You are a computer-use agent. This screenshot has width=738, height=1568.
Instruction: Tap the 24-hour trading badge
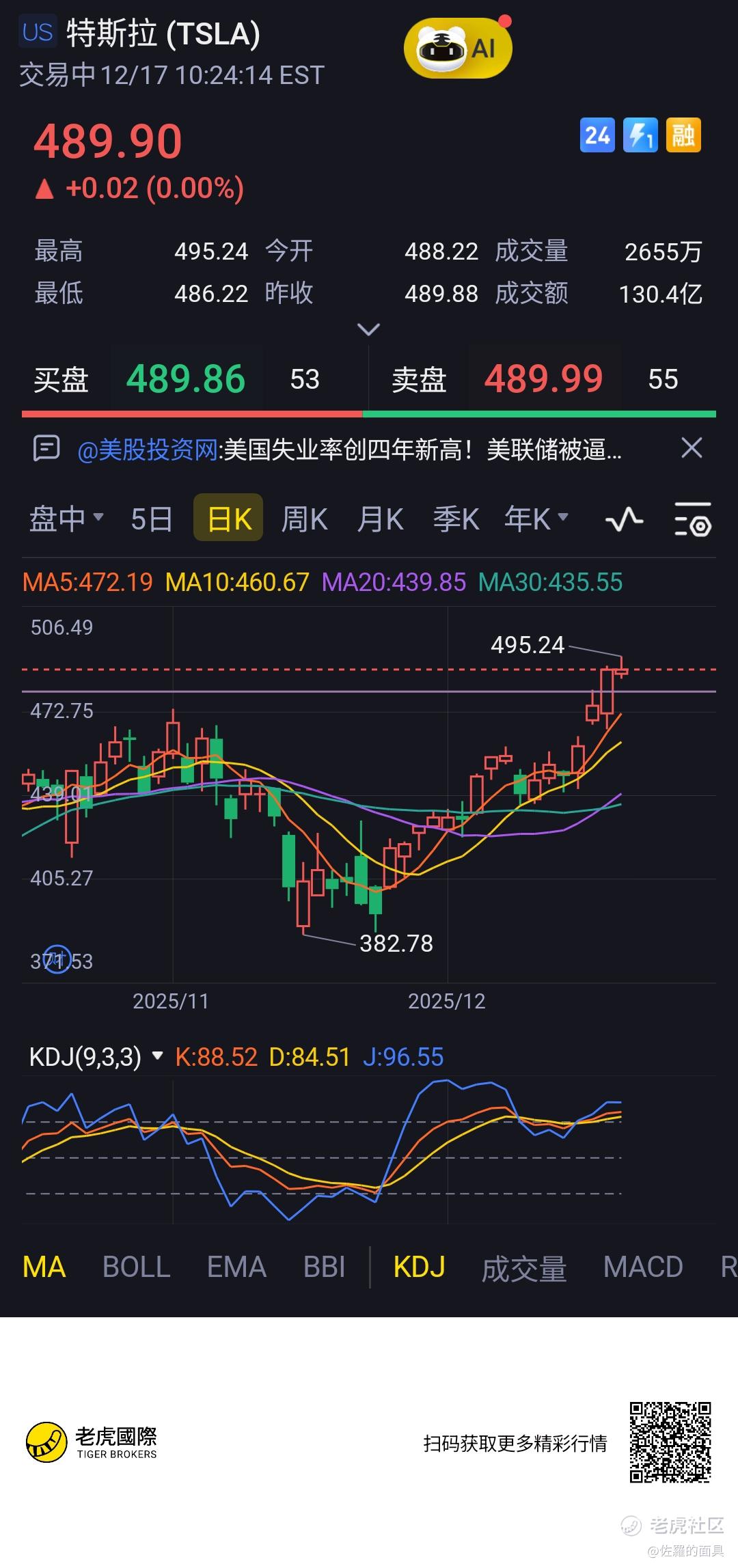click(x=597, y=135)
